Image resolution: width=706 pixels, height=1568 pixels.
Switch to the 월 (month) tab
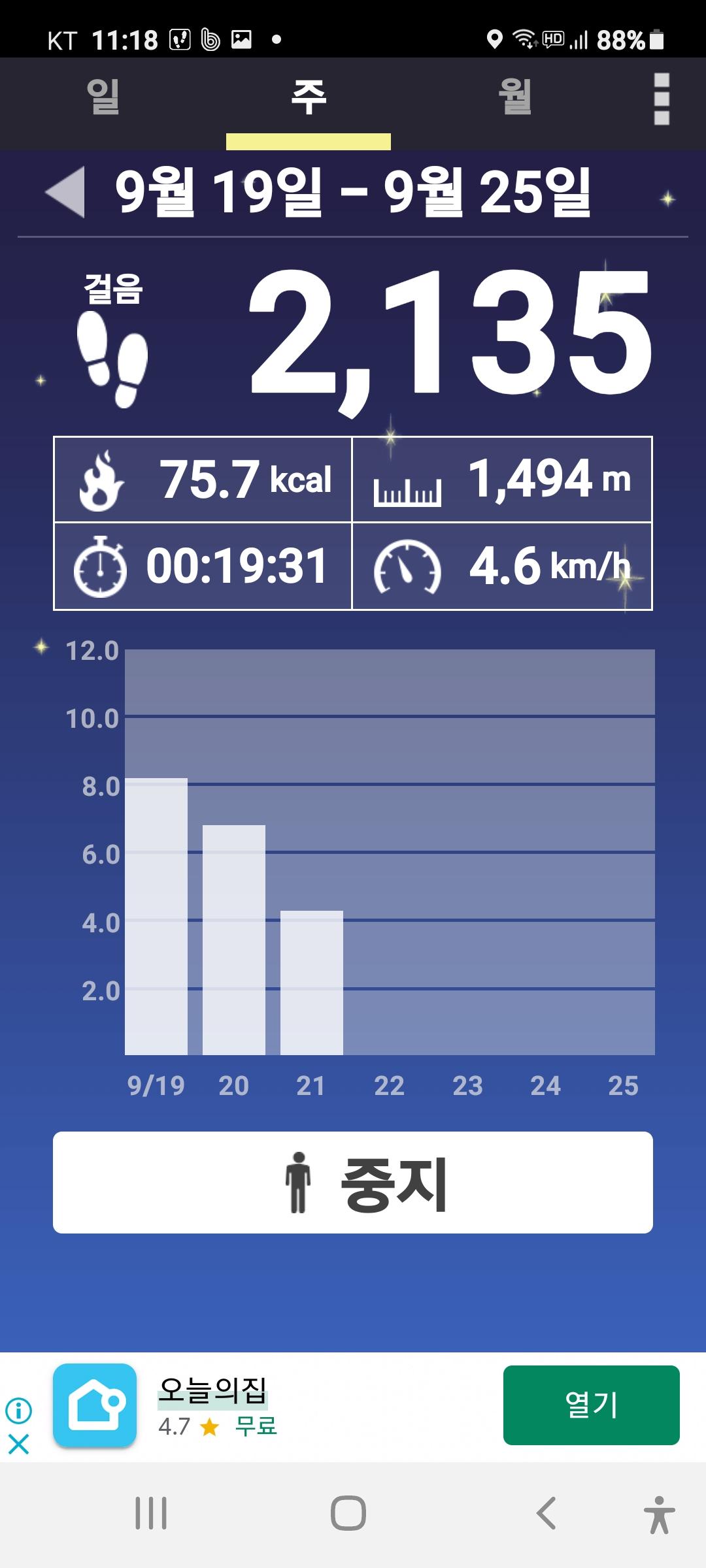pyautogui.click(x=514, y=98)
